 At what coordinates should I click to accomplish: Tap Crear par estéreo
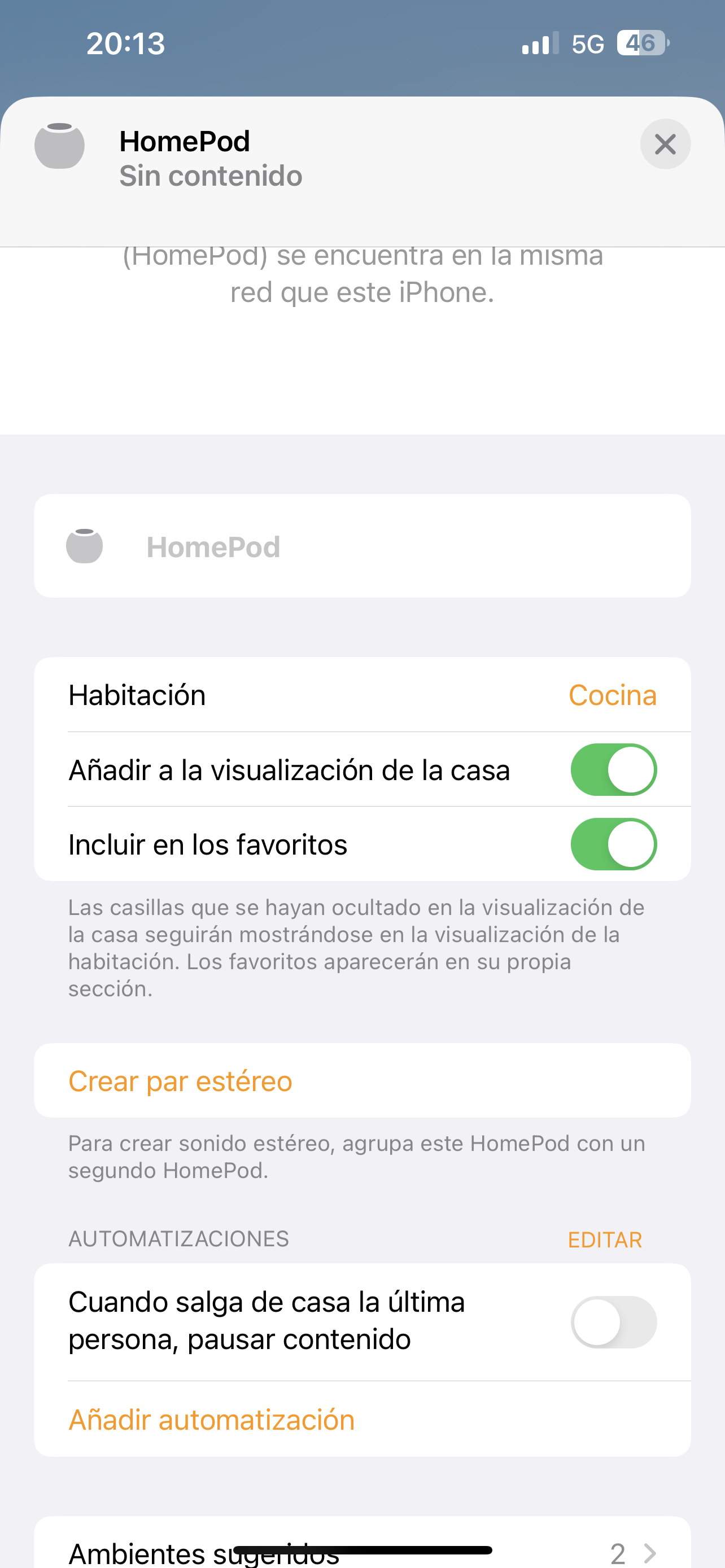180,1081
